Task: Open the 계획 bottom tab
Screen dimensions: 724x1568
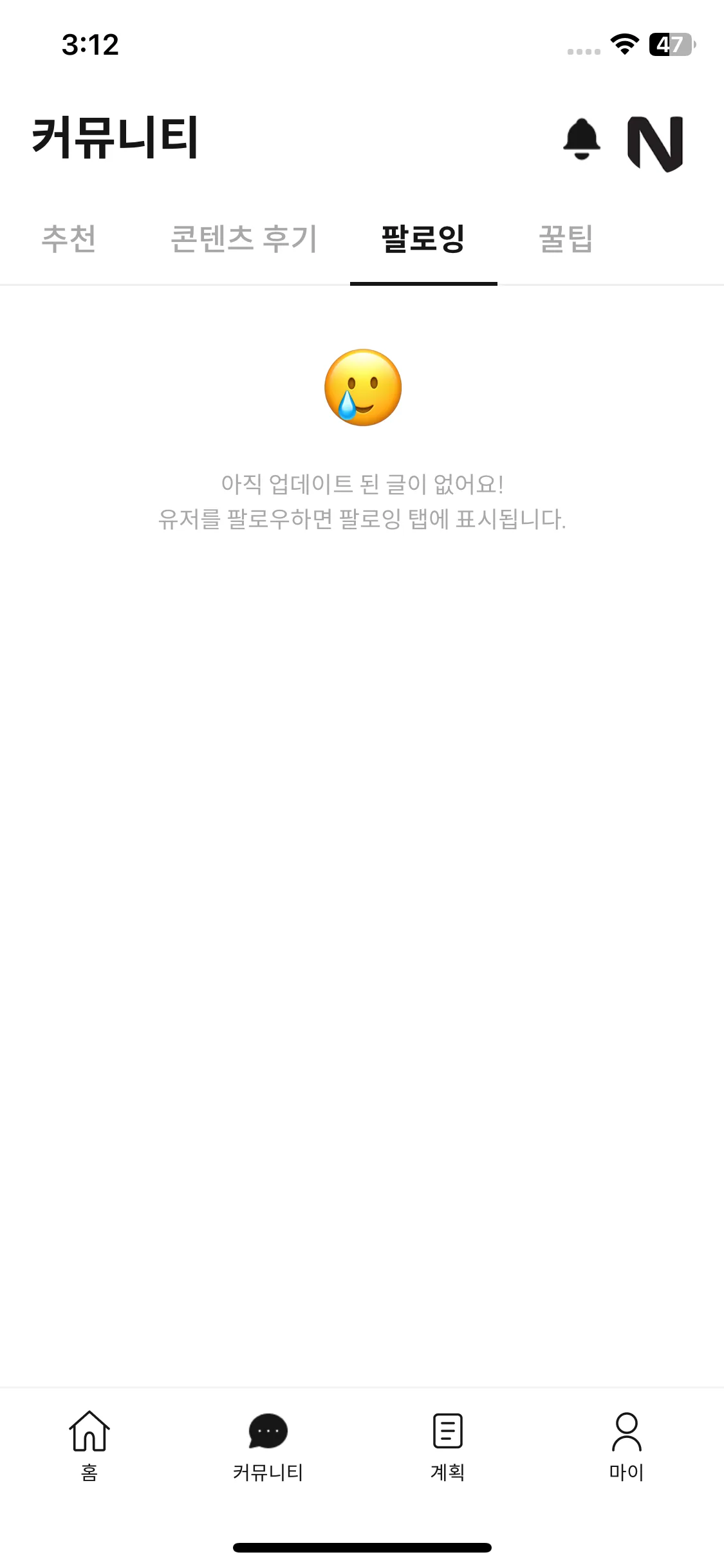Action: 448,1446
